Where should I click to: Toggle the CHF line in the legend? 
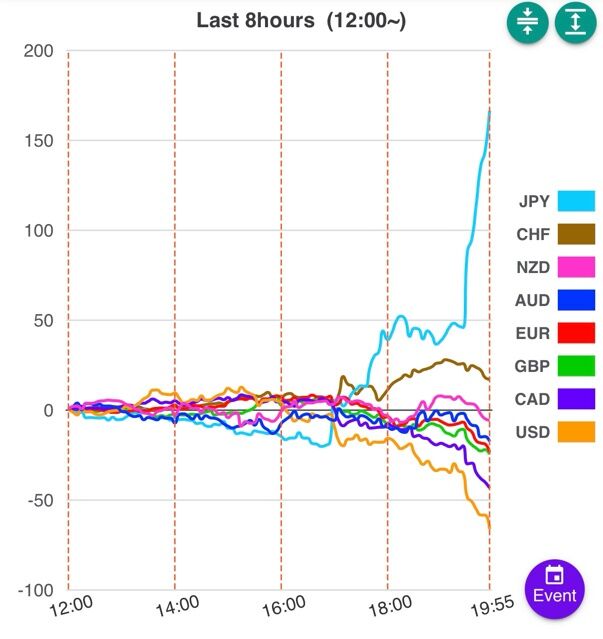(x=556, y=234)
